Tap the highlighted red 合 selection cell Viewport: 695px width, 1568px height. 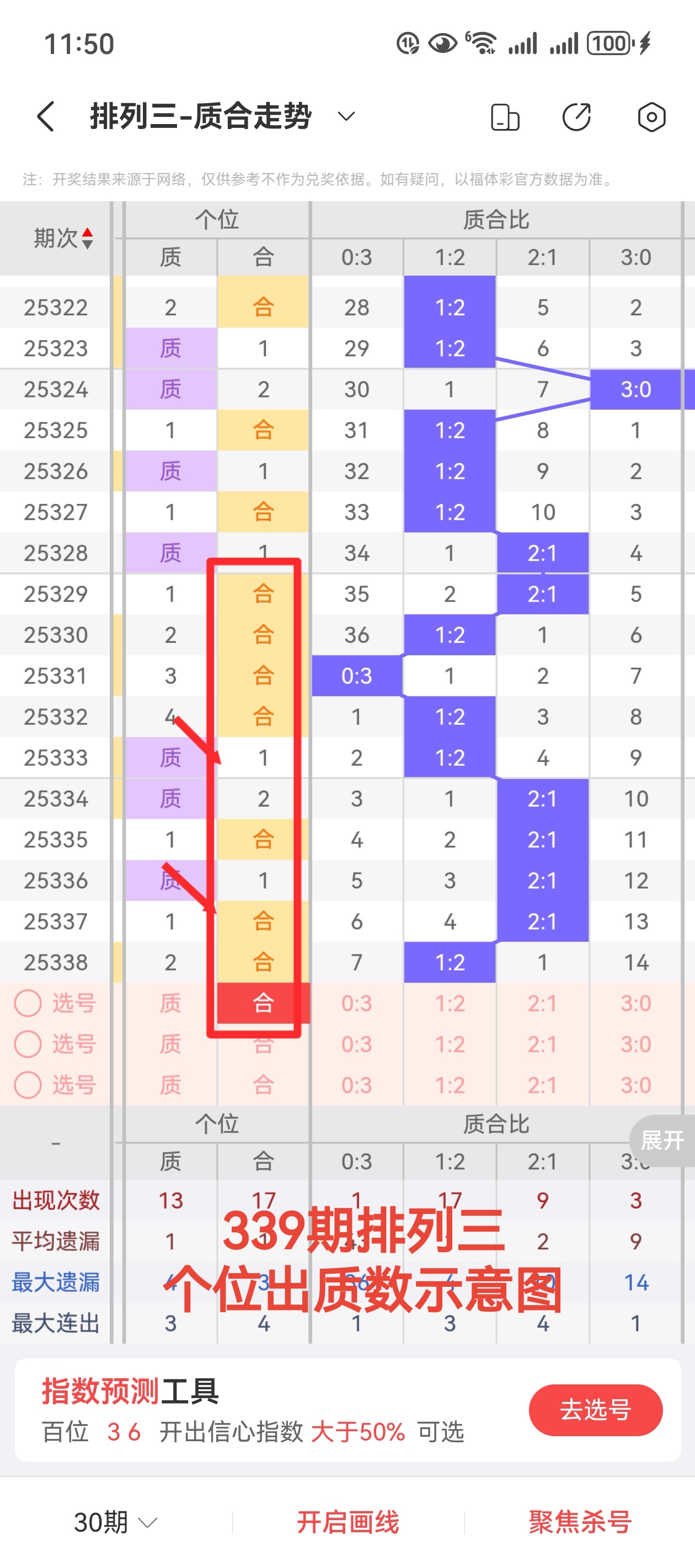coord(263,1002)
